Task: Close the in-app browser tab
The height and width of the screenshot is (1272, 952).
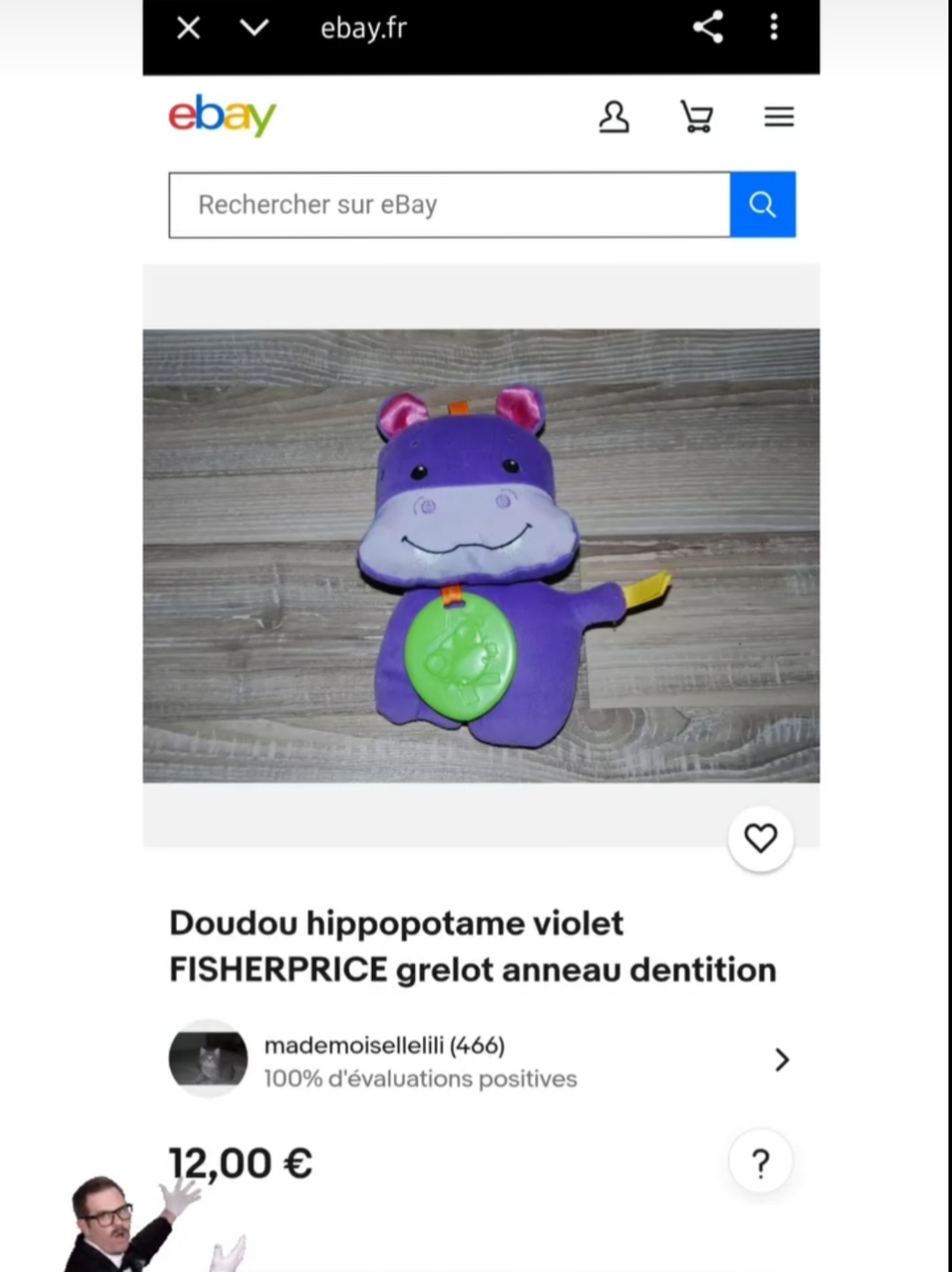Action: [188, 28]
